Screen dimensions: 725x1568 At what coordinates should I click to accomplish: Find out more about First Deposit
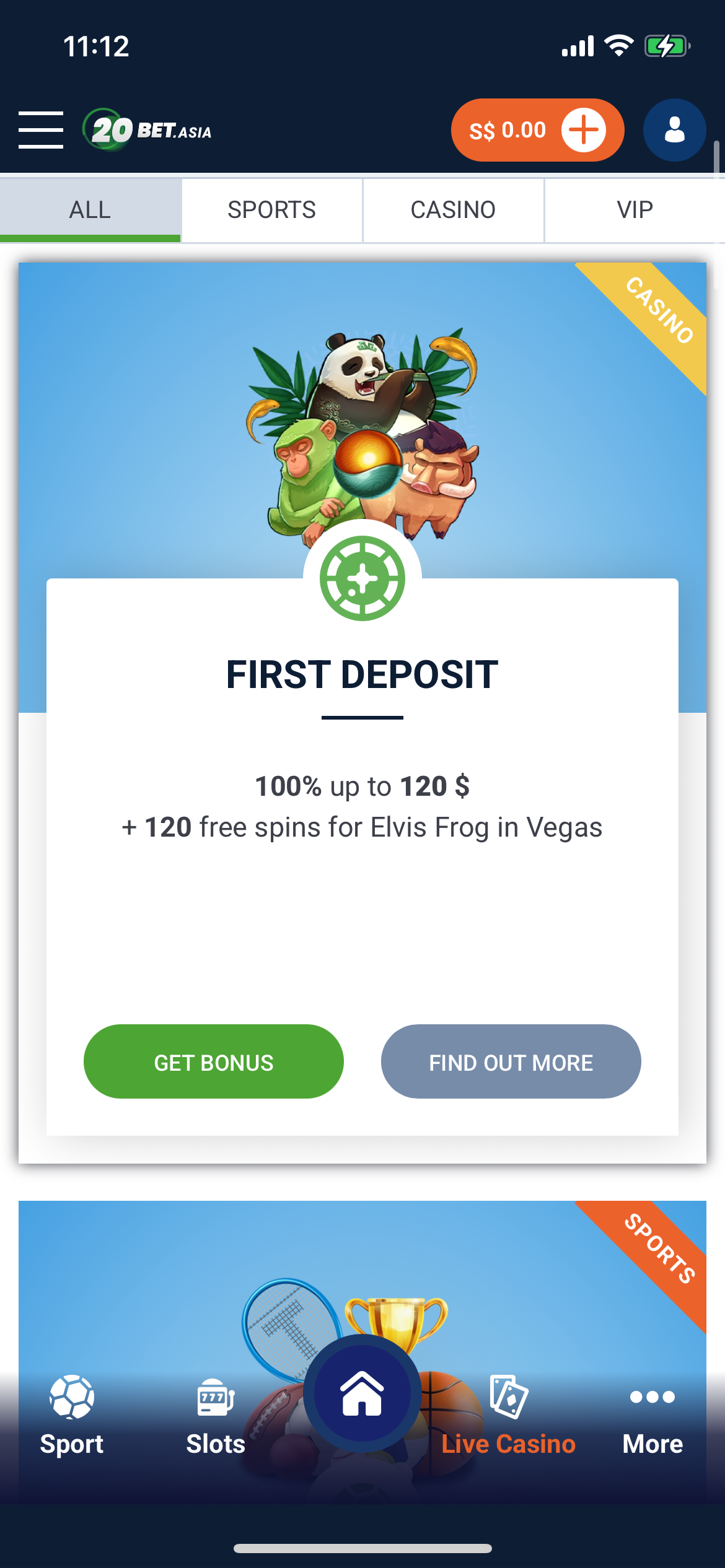(511, 1061)
